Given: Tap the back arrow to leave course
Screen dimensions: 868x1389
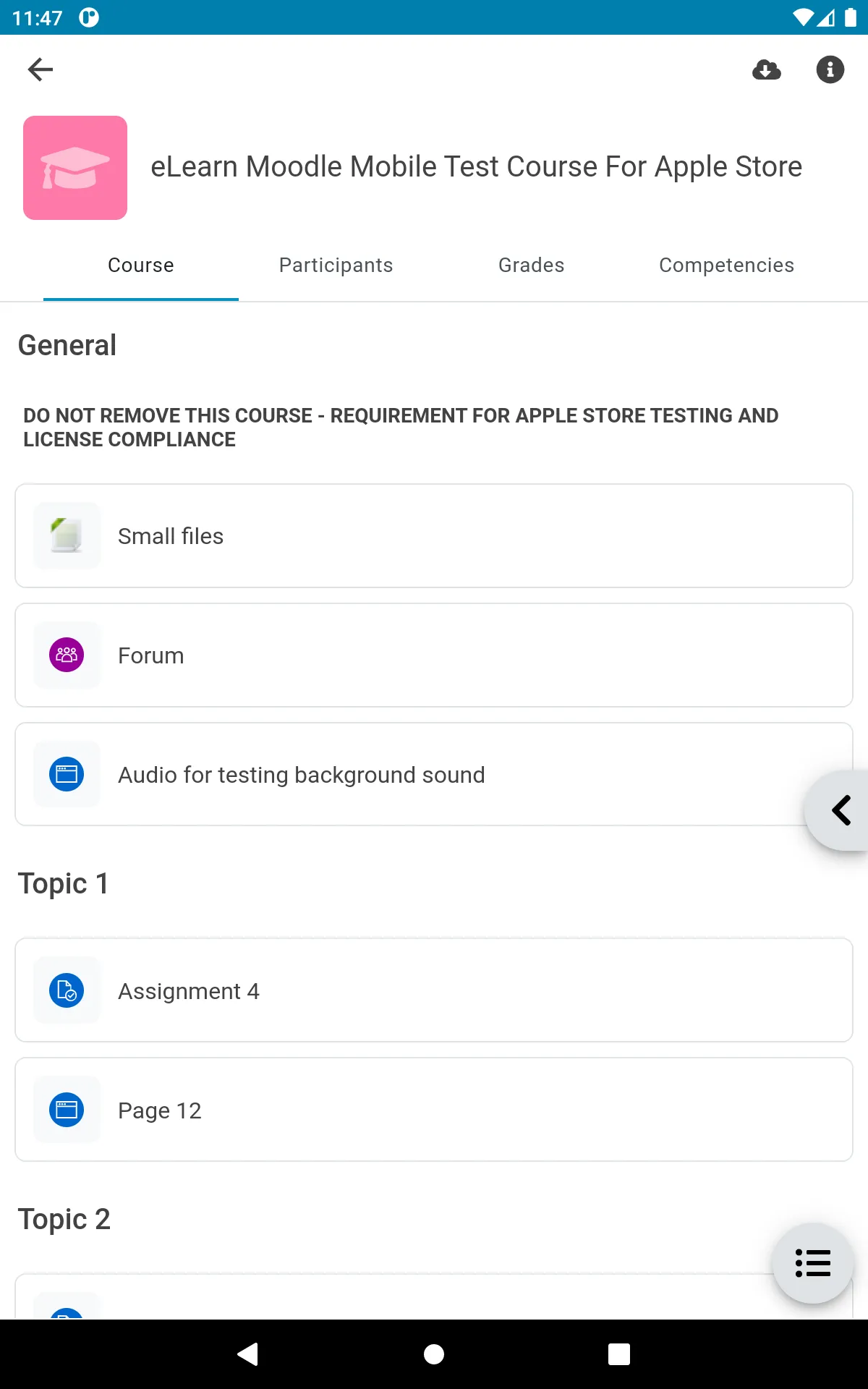Looking at the screenshot, I should pyautogui.click(x=41, y=69).
